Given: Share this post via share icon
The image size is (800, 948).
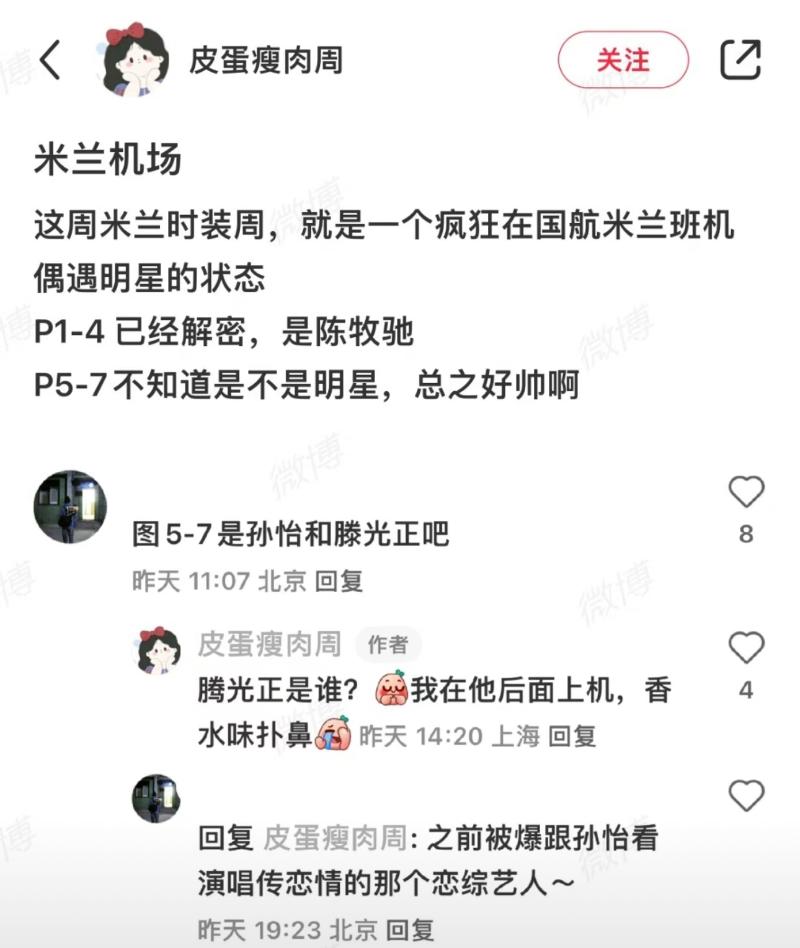Looking at the screenshot, I should pos(740,60).
